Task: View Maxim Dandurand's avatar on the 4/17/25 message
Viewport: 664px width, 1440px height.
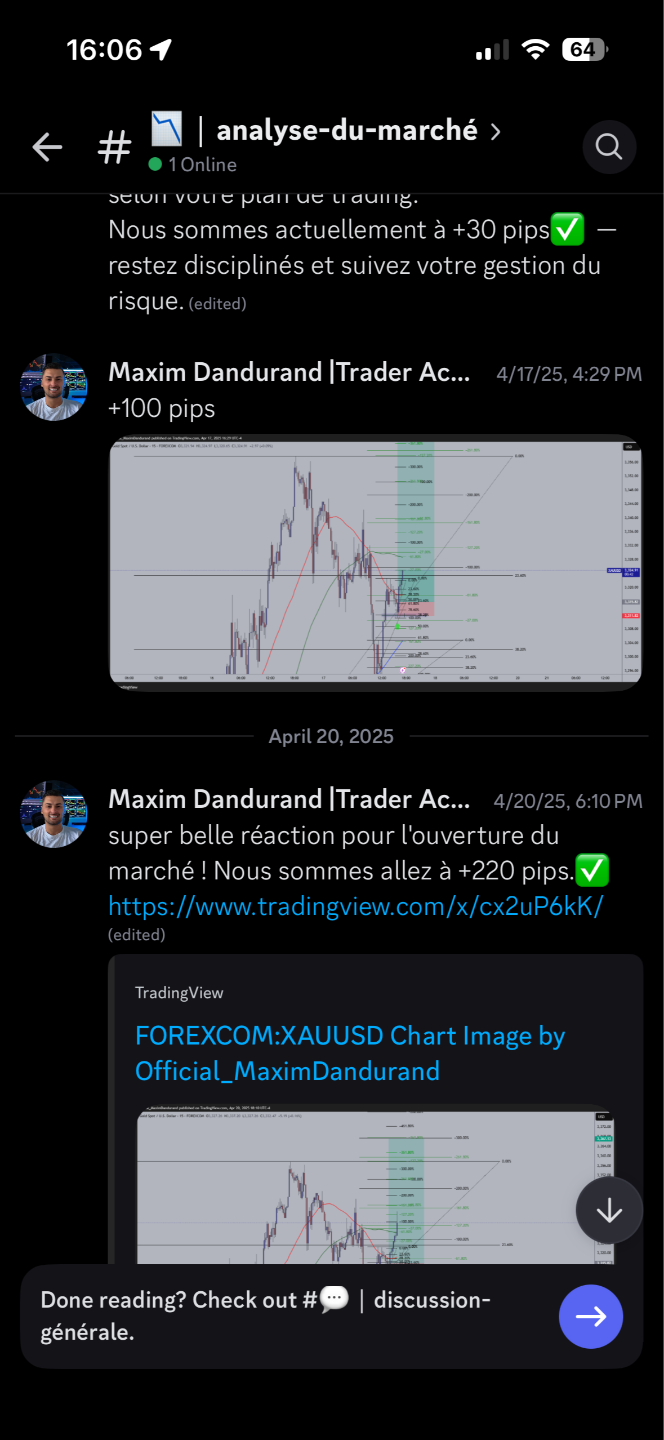Action: [54, 387]
